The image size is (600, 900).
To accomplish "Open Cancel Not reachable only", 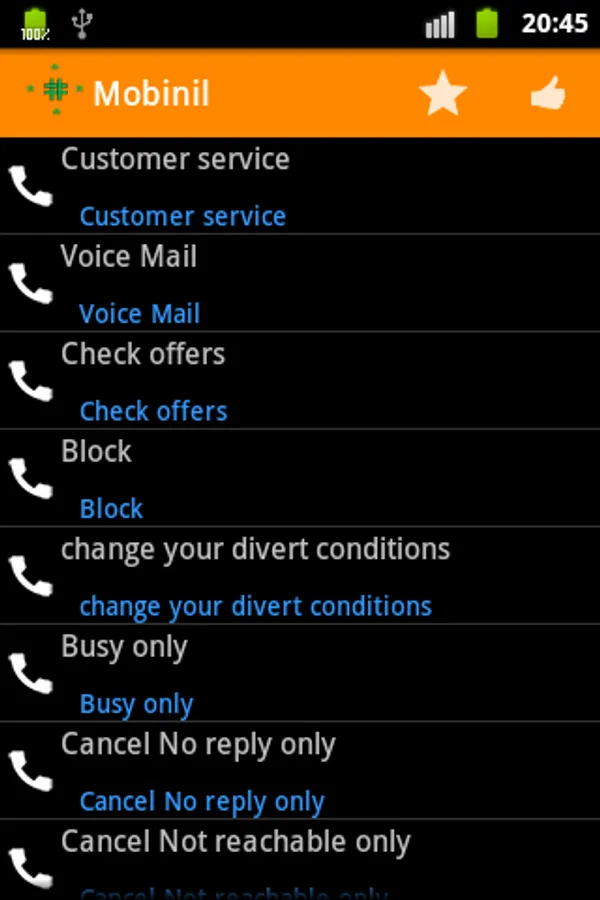I will pyautogui.click(x=300, y=858).
